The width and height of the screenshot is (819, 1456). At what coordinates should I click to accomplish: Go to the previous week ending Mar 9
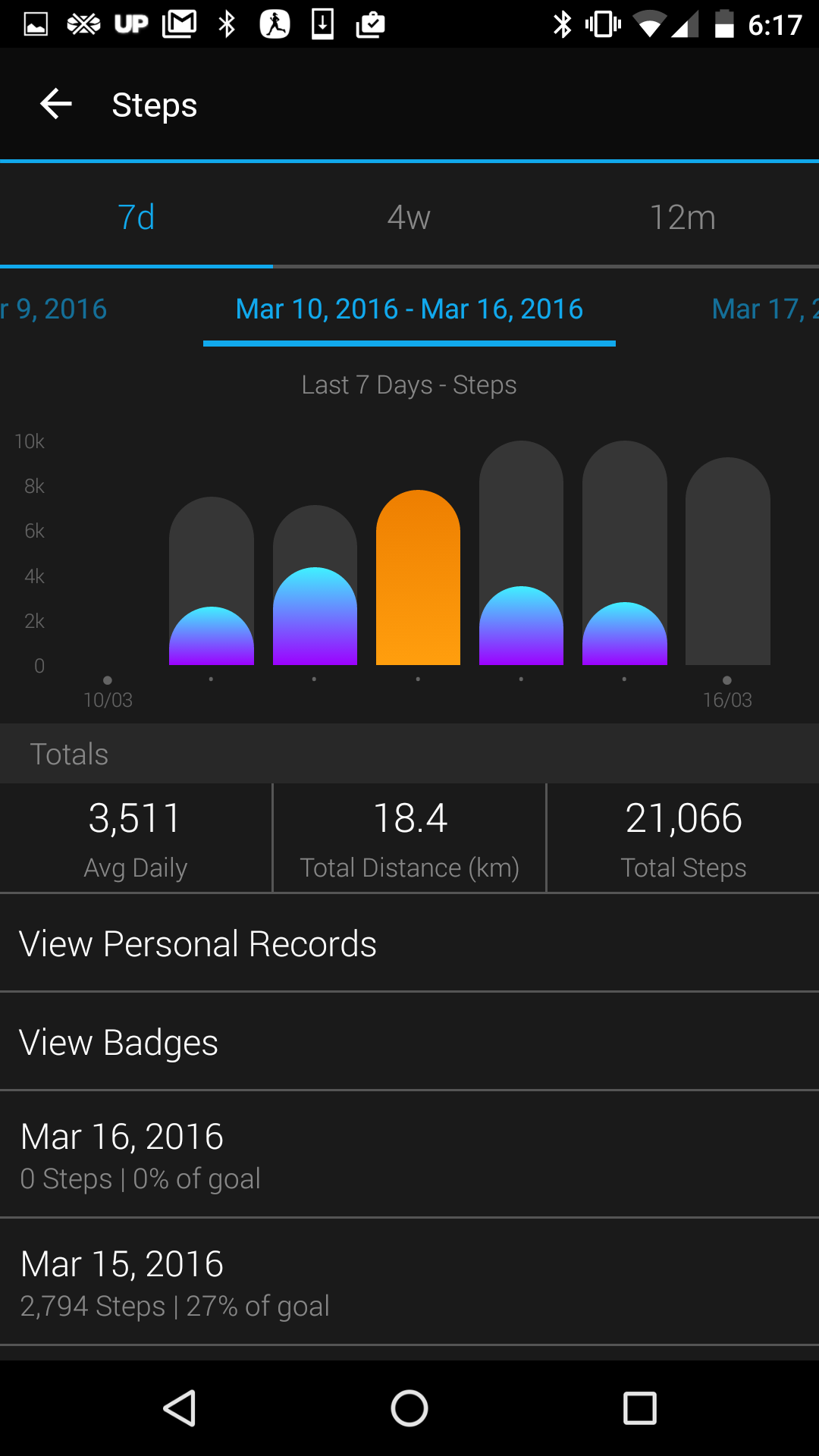pyautogui.click(x=55, y=309)
